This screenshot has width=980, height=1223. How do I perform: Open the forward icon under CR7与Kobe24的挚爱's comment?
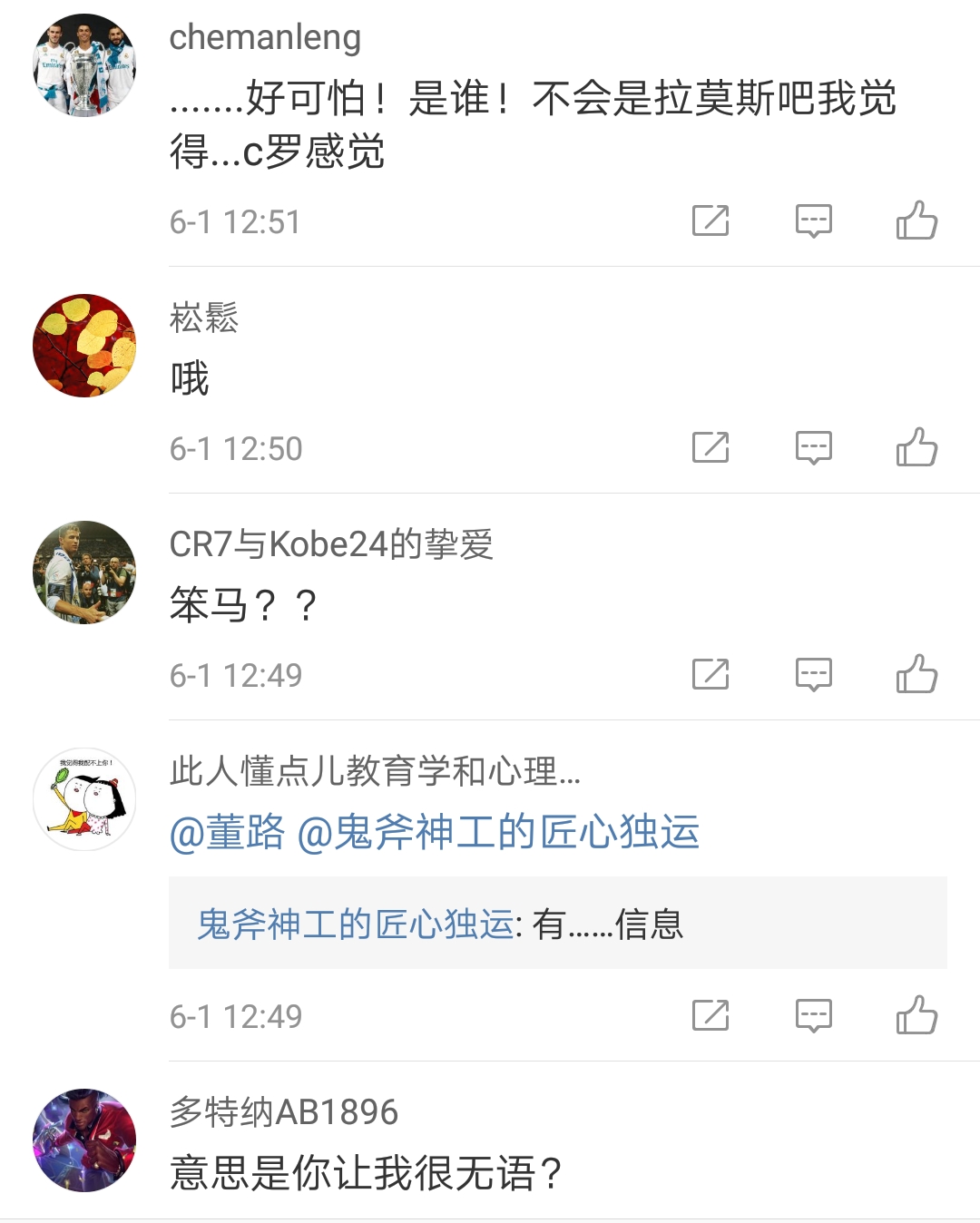710,674
